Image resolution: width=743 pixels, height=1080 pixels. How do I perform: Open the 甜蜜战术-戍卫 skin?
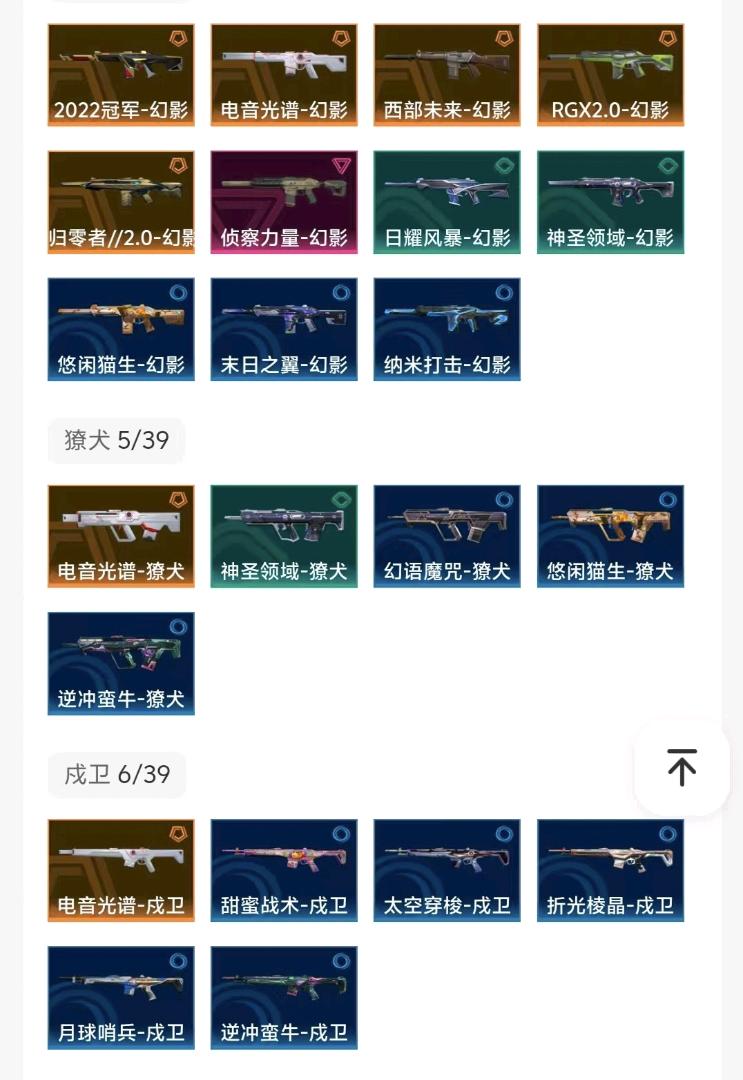pos(284,870)
